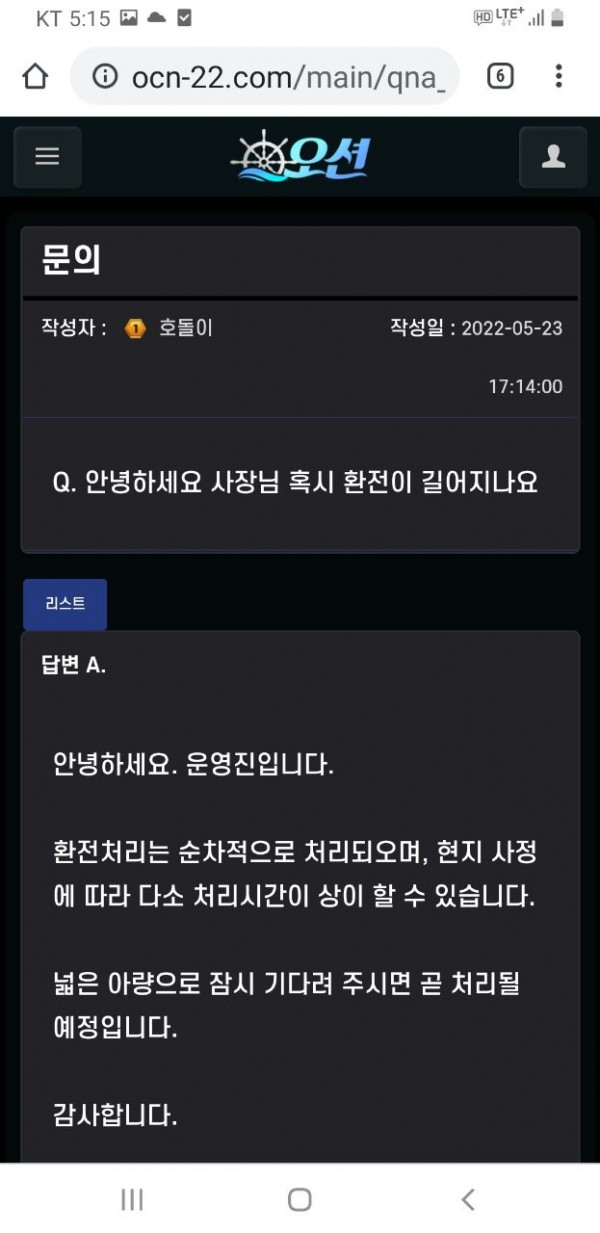Go to the browser home page
This screenshot has height=1233, width=600.
pyautogui.click(x=35, y=76)
